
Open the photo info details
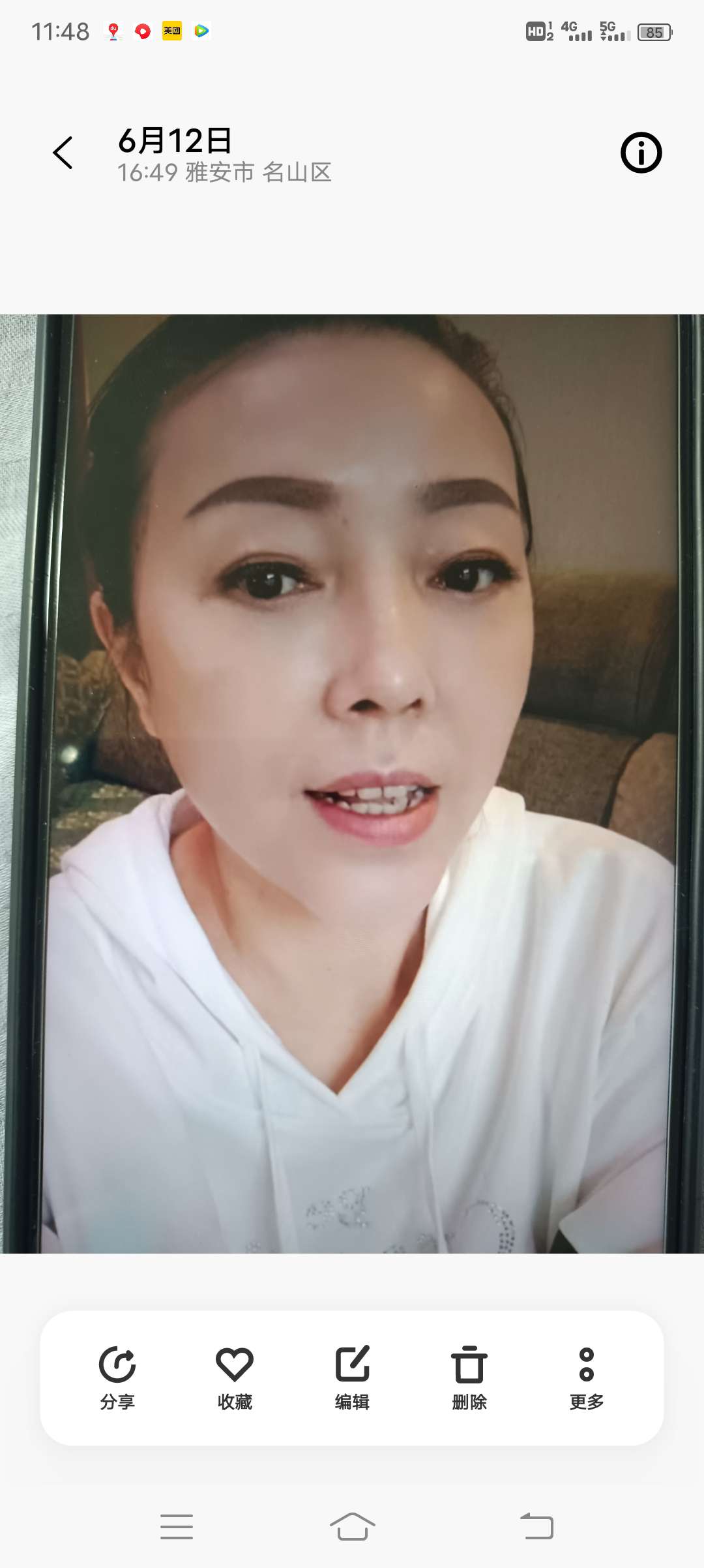point(641,153)
